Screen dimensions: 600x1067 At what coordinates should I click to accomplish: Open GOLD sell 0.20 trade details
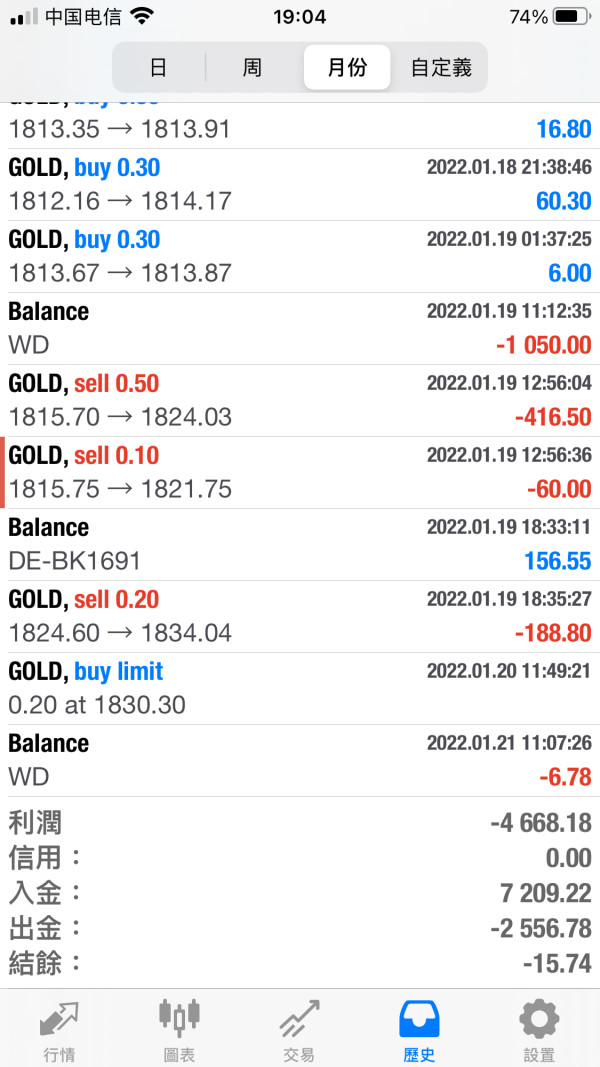[300, 617]
